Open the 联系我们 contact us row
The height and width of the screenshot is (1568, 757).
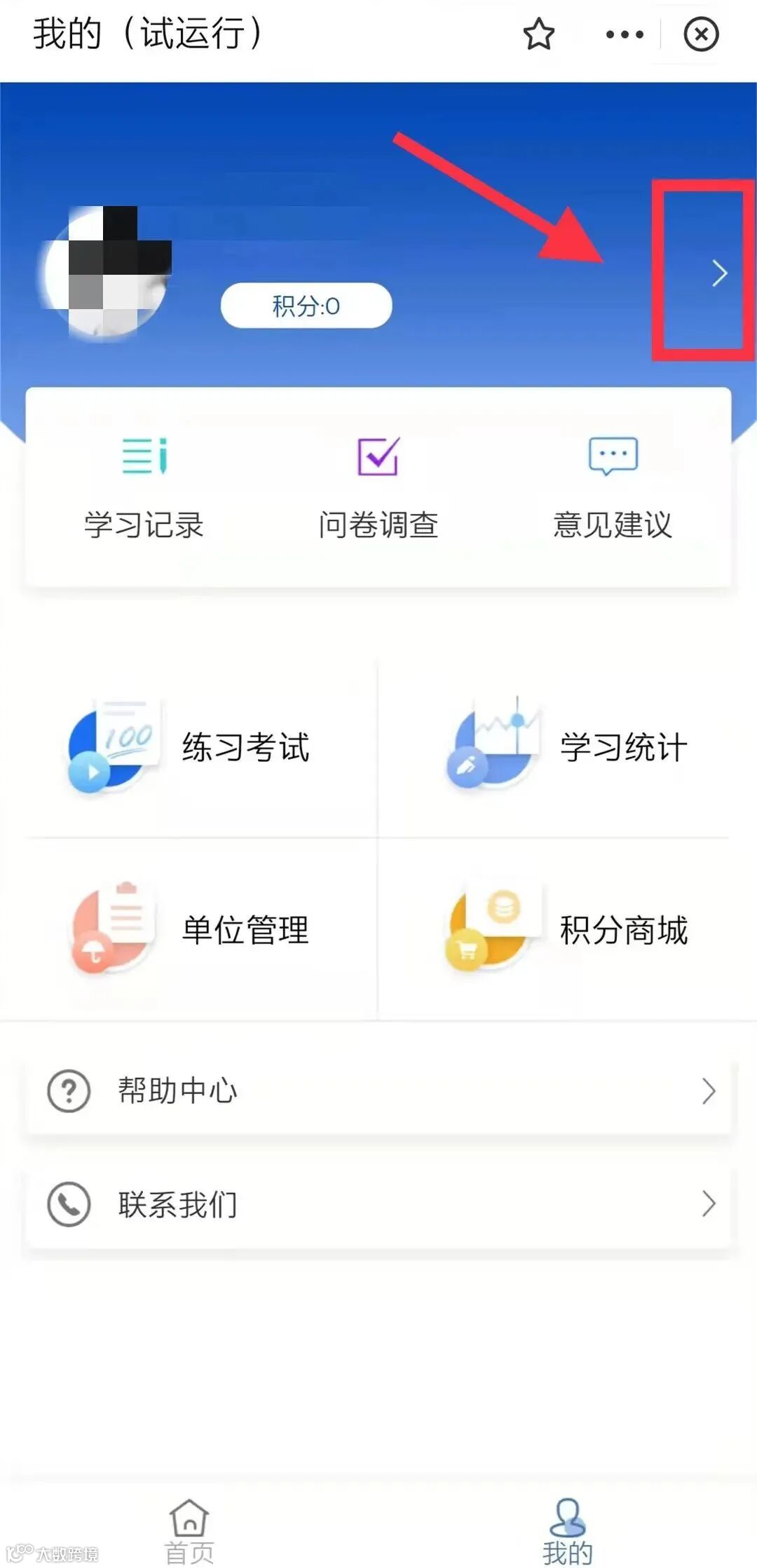[x=378, y=1204]
